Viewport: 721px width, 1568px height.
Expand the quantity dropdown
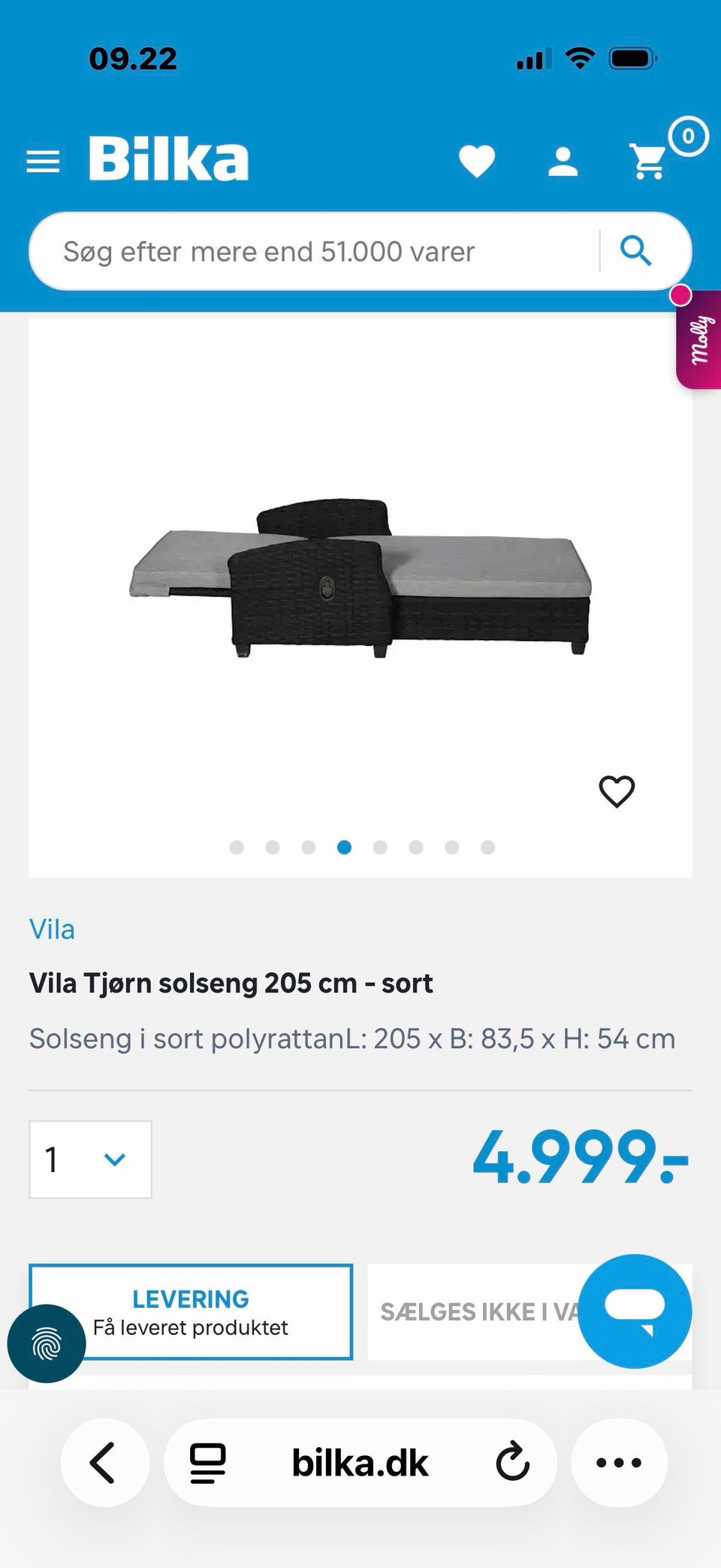(90, 1159)
